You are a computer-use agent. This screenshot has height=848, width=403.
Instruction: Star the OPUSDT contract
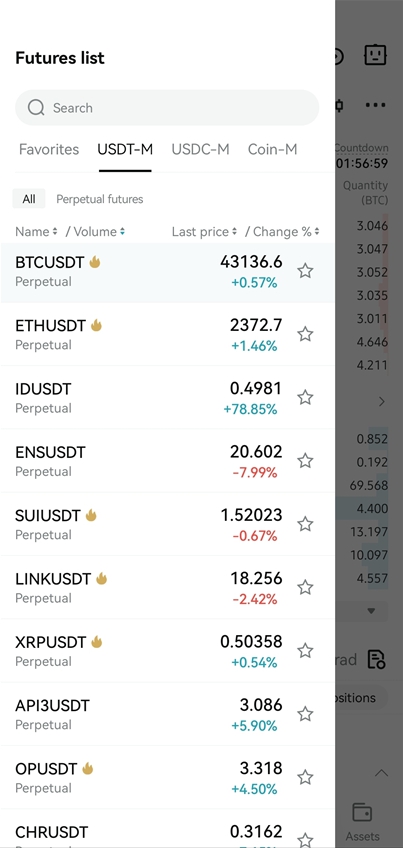[306, 777]
